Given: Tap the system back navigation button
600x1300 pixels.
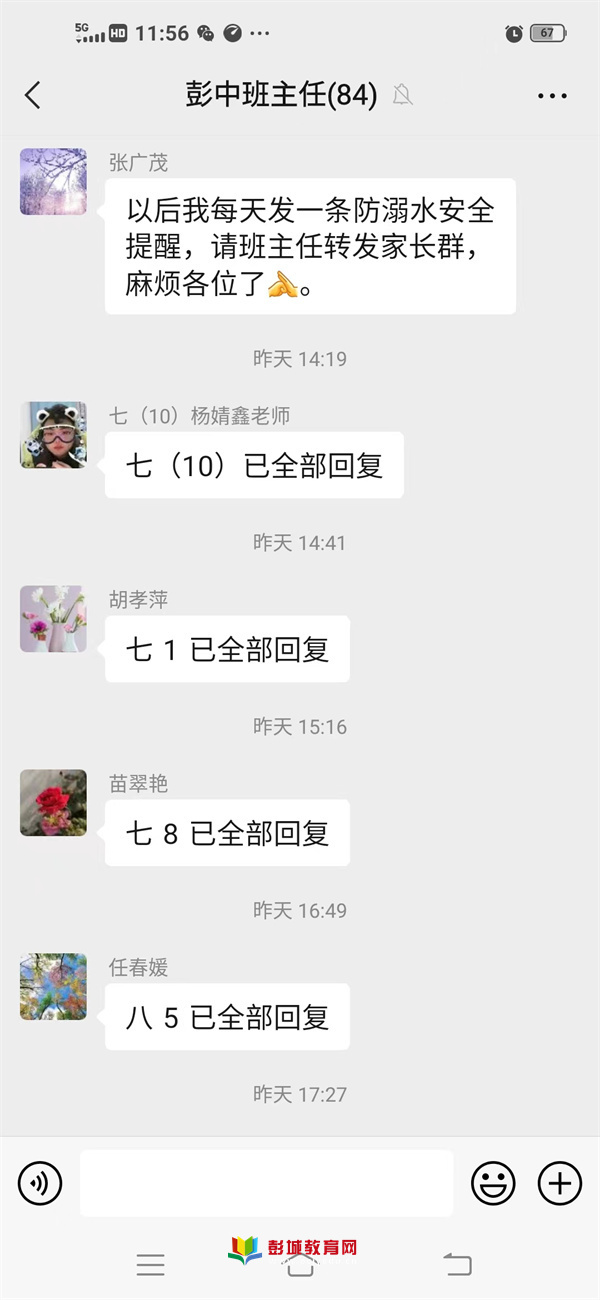Looking at the screenshot, I should tap(457, 1265).
